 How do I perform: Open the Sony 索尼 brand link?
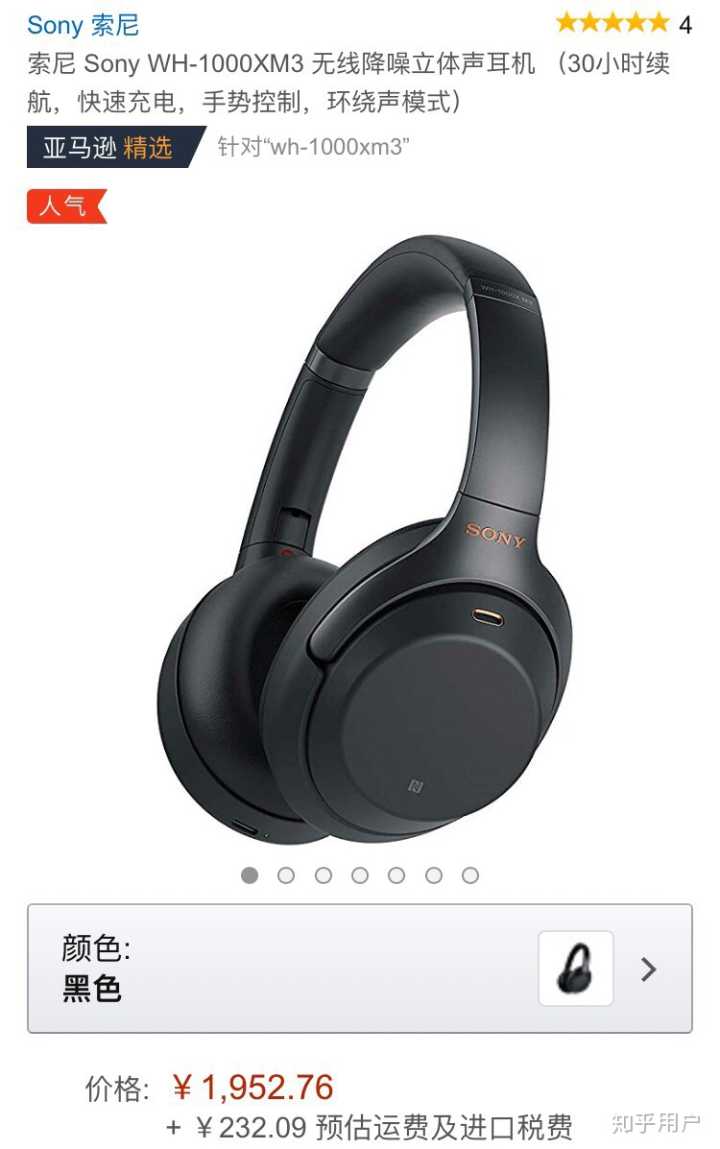pyautogui.click(x=83, y=25)
